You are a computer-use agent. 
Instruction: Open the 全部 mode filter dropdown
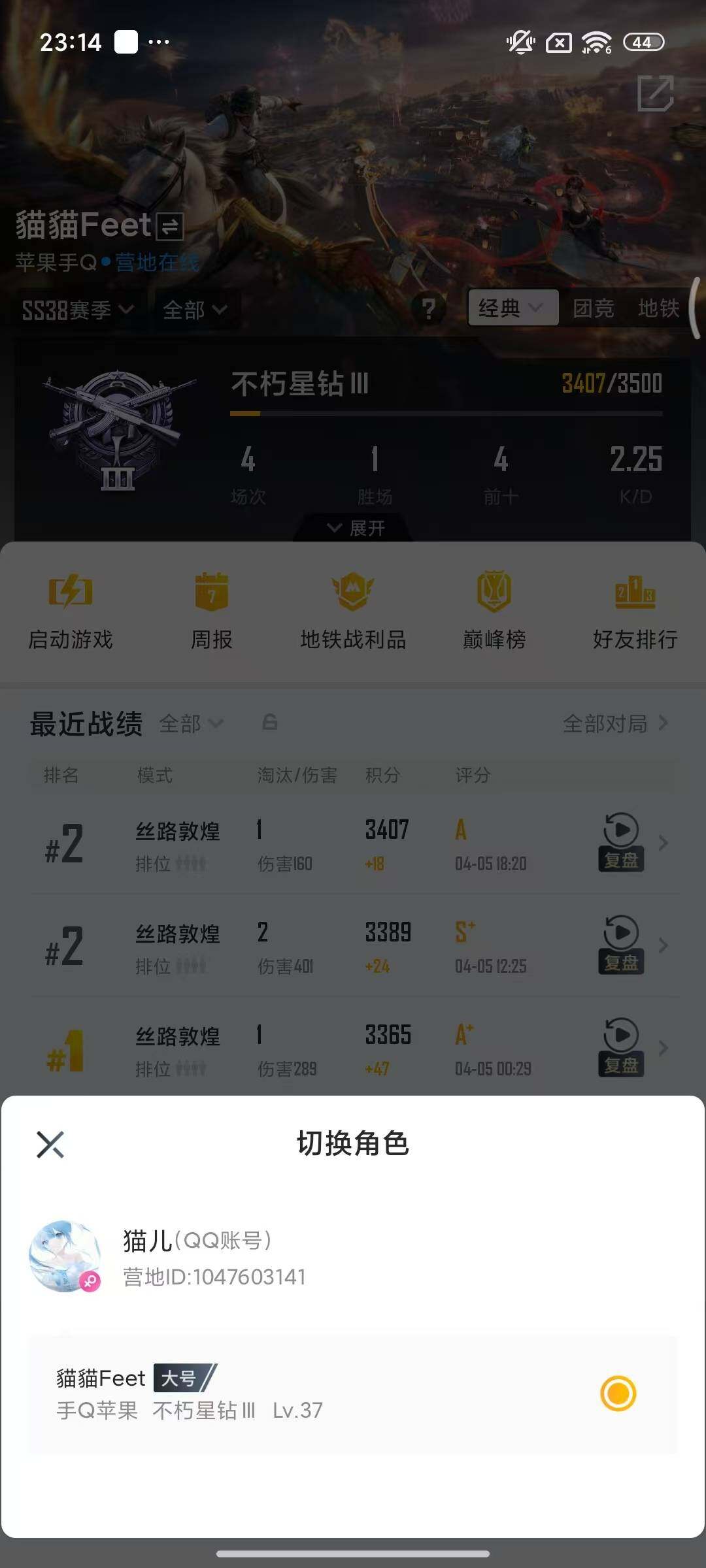194,309
